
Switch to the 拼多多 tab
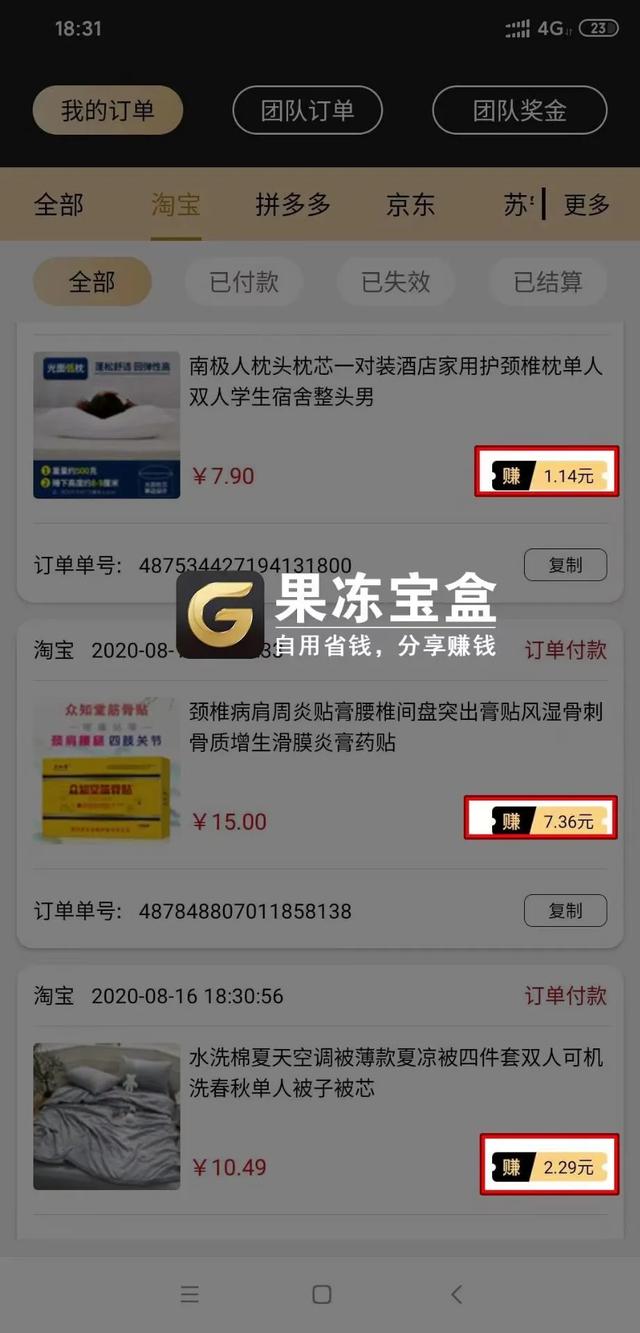pyautogui.click(x=293, y=205)
